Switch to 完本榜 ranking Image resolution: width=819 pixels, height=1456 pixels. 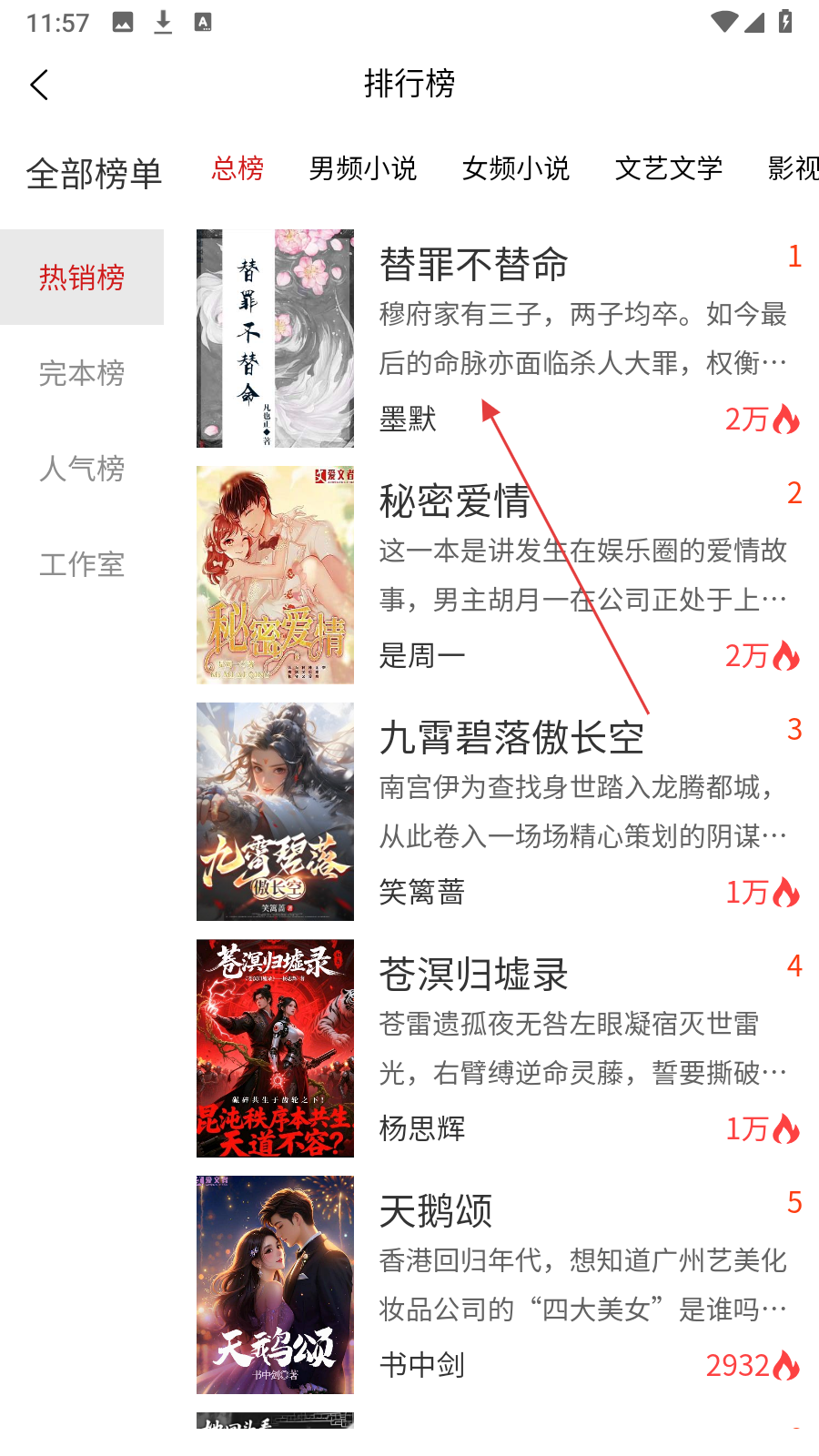[82, 373]
